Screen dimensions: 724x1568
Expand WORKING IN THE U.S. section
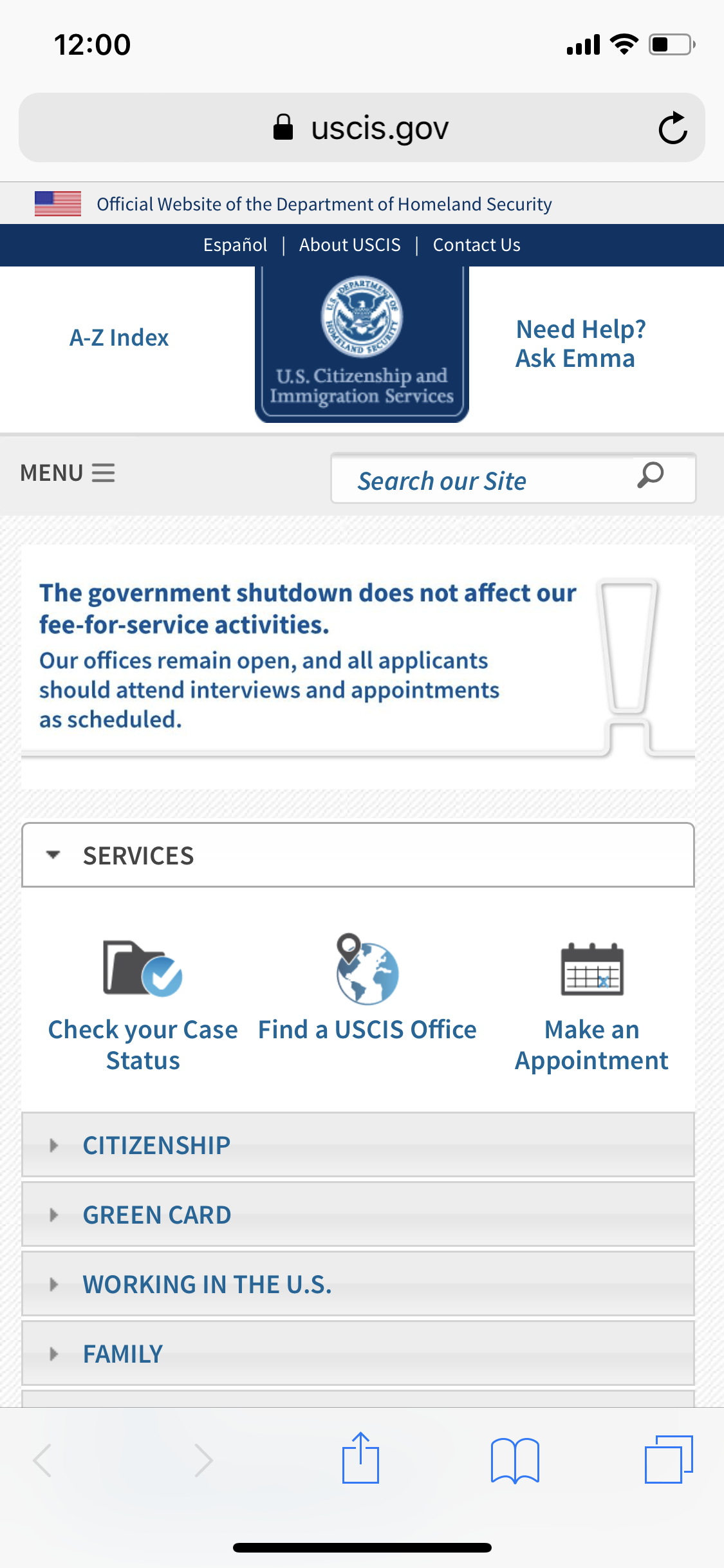pyautogui.click(x=358, y=1284)
